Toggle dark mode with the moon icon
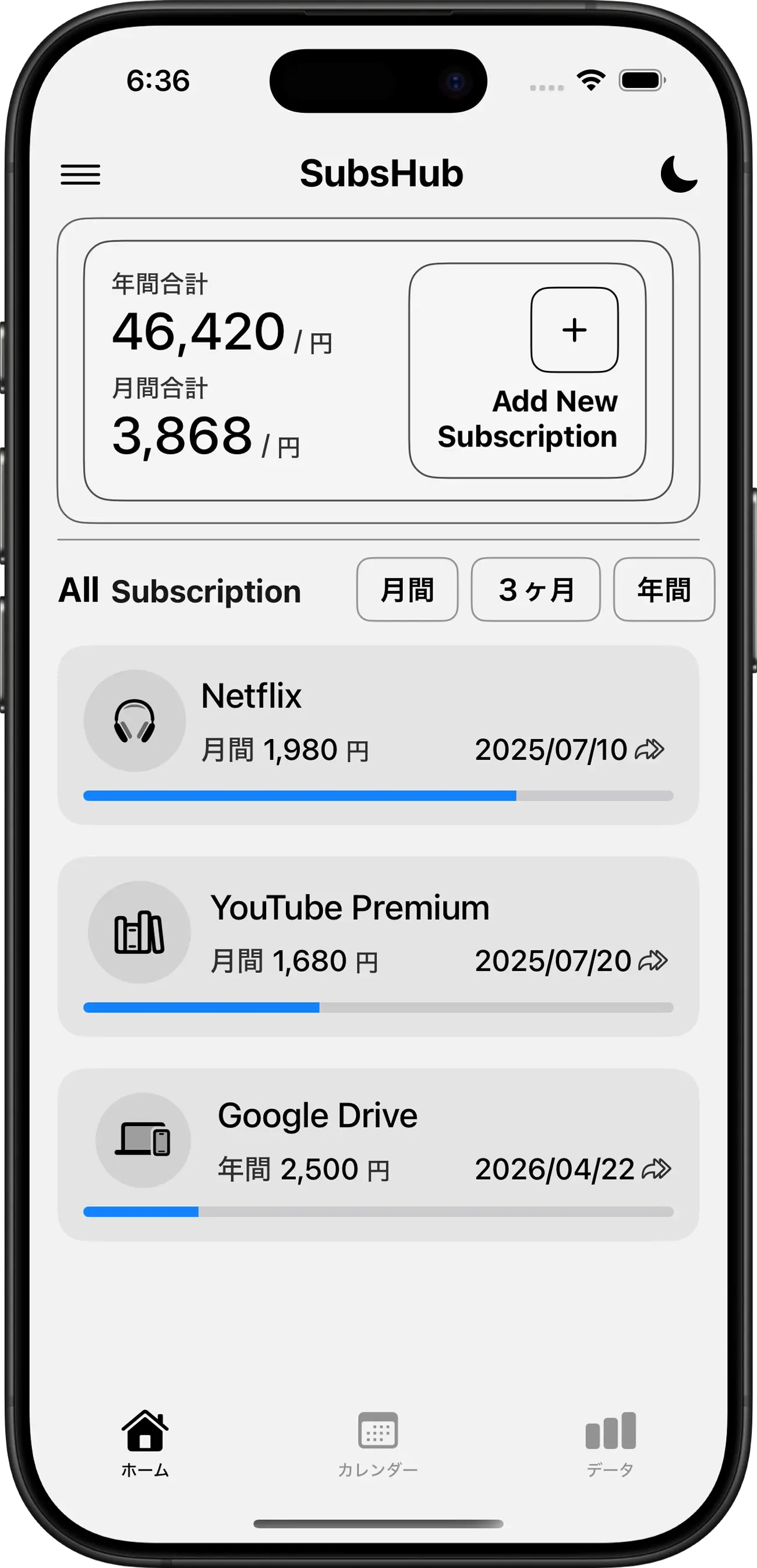 click(x=678, y=174)
